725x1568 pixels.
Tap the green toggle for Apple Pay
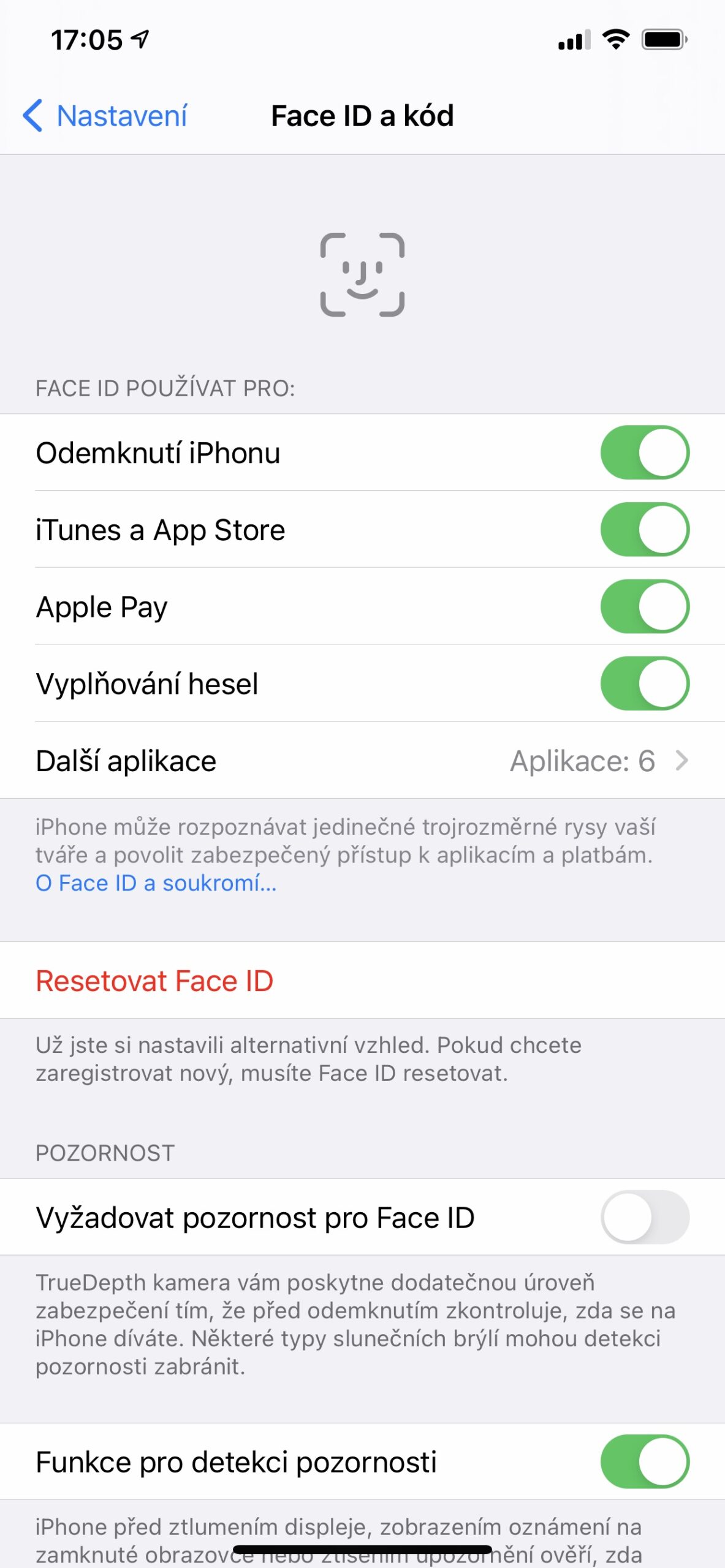645,606
